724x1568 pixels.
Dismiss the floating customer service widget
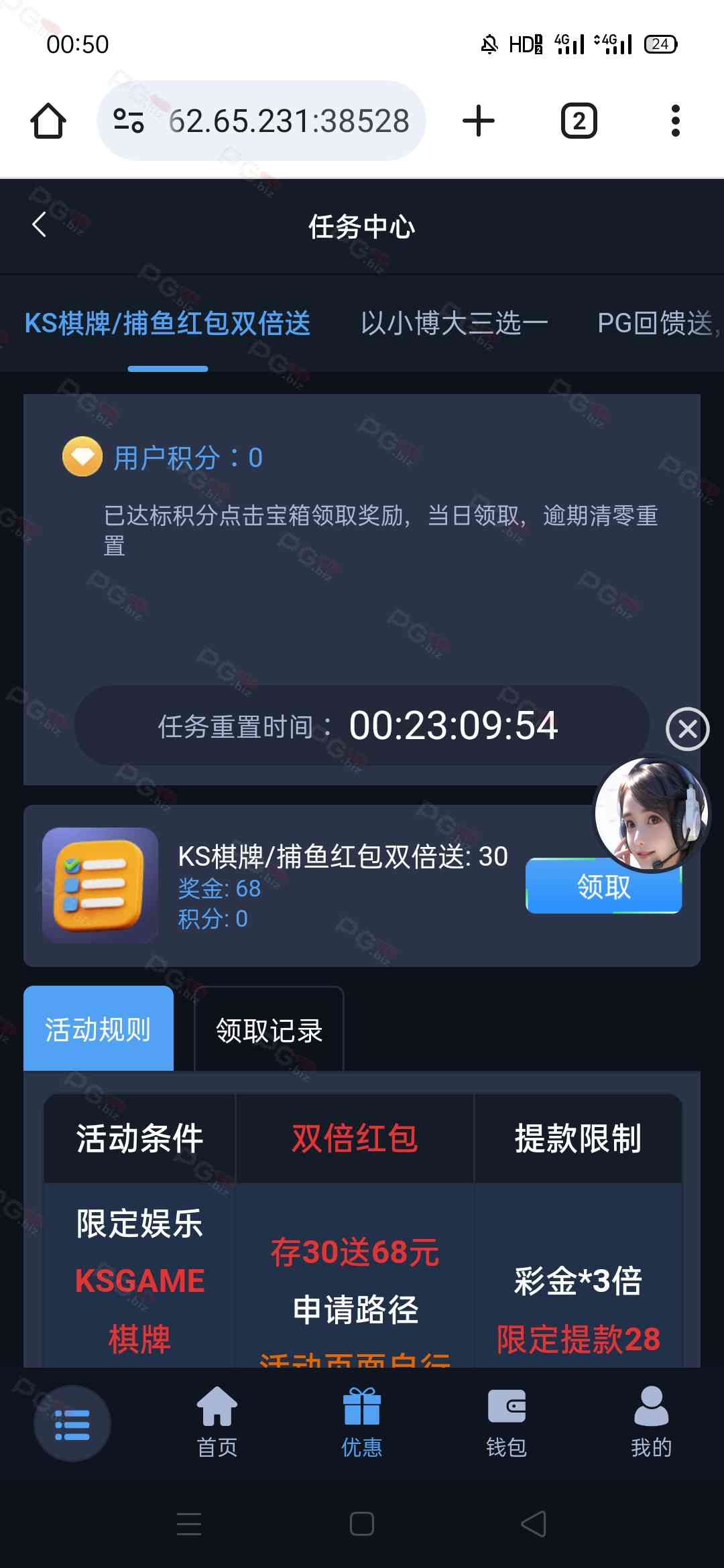(x=687, y=728)
